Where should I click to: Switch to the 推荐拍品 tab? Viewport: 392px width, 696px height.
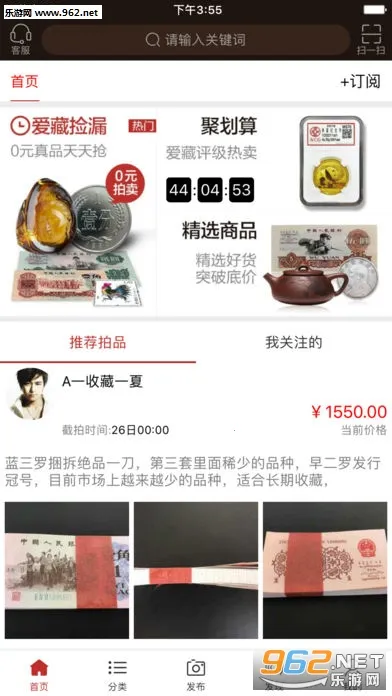click(x=98, y=342)
